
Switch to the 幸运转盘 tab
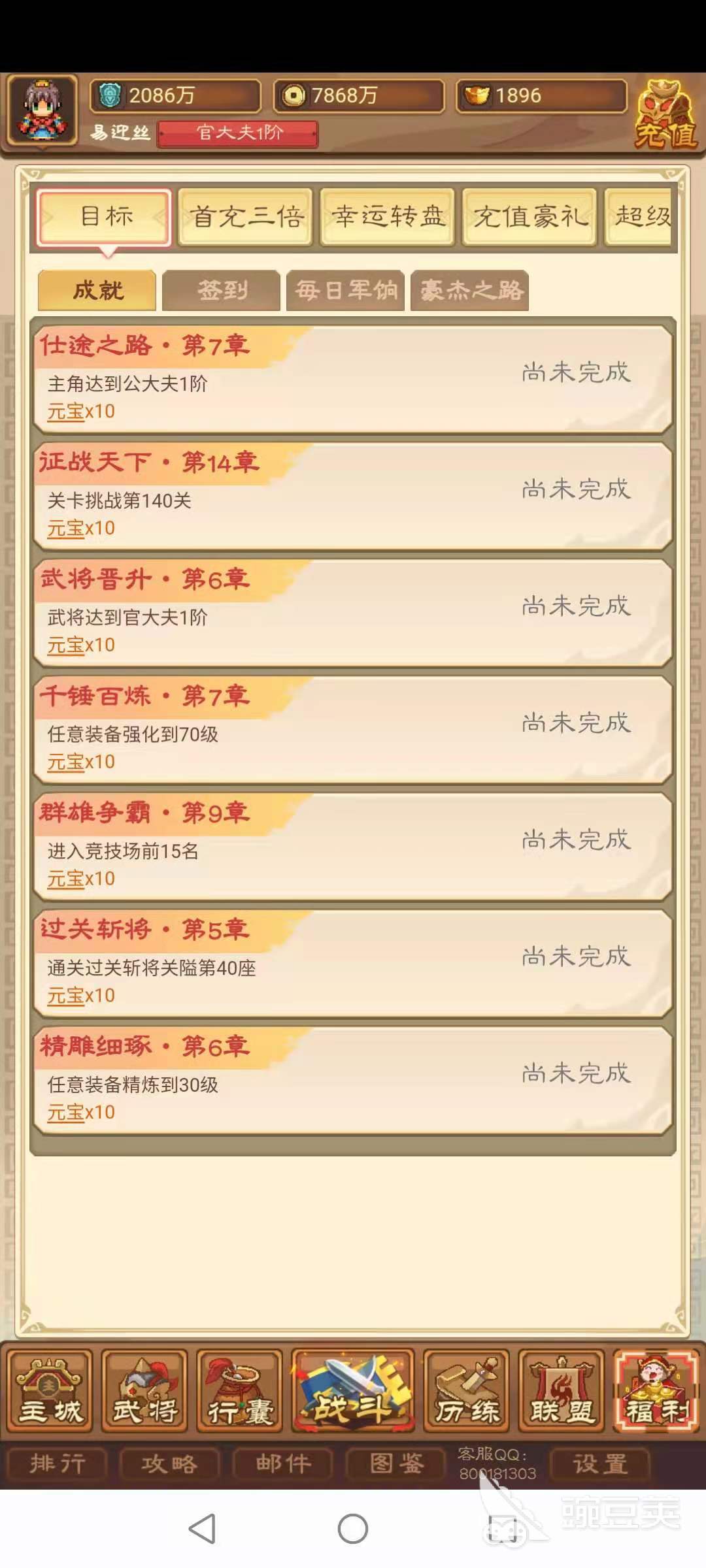coord(388,217)
